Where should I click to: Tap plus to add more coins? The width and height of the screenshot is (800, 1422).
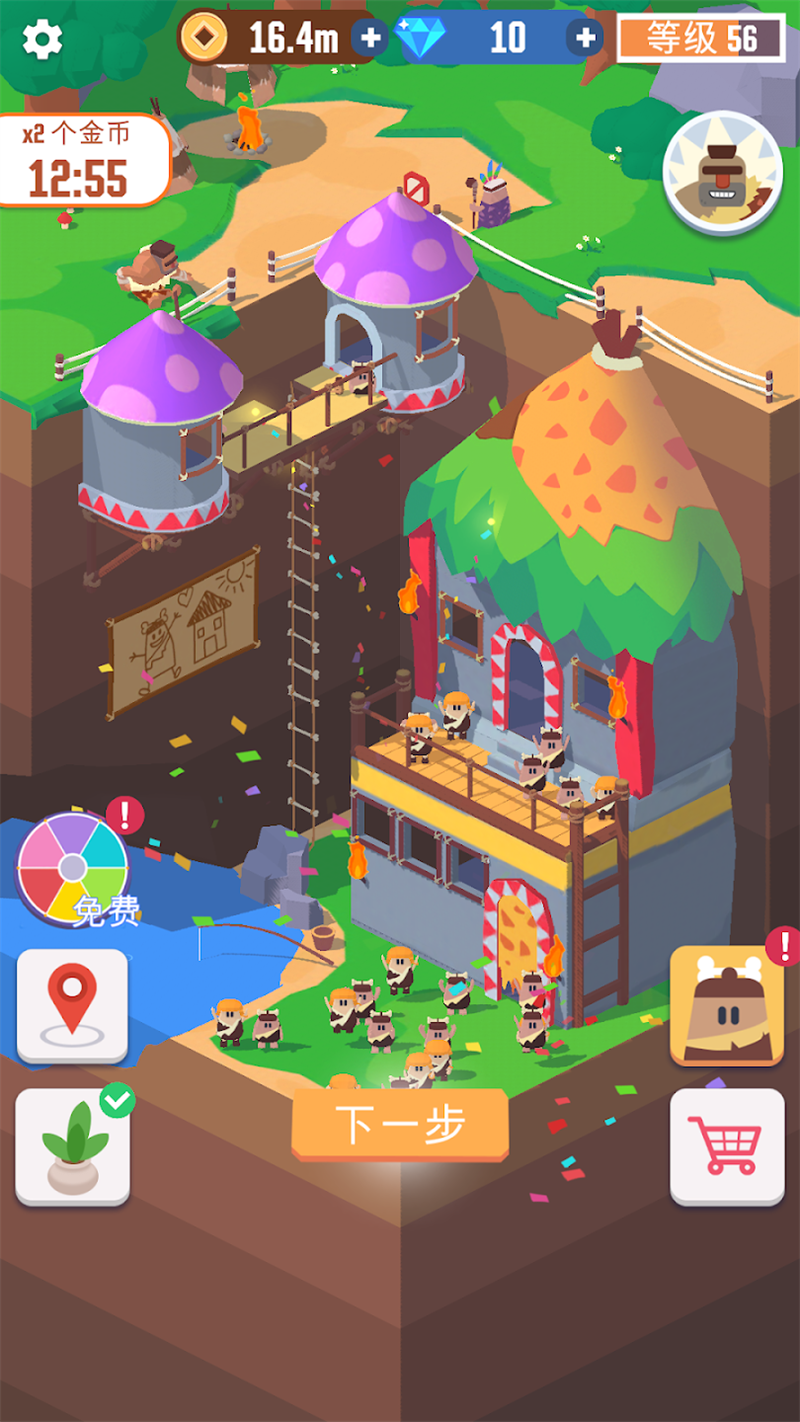pyautogui.click(x=372, y=37)
